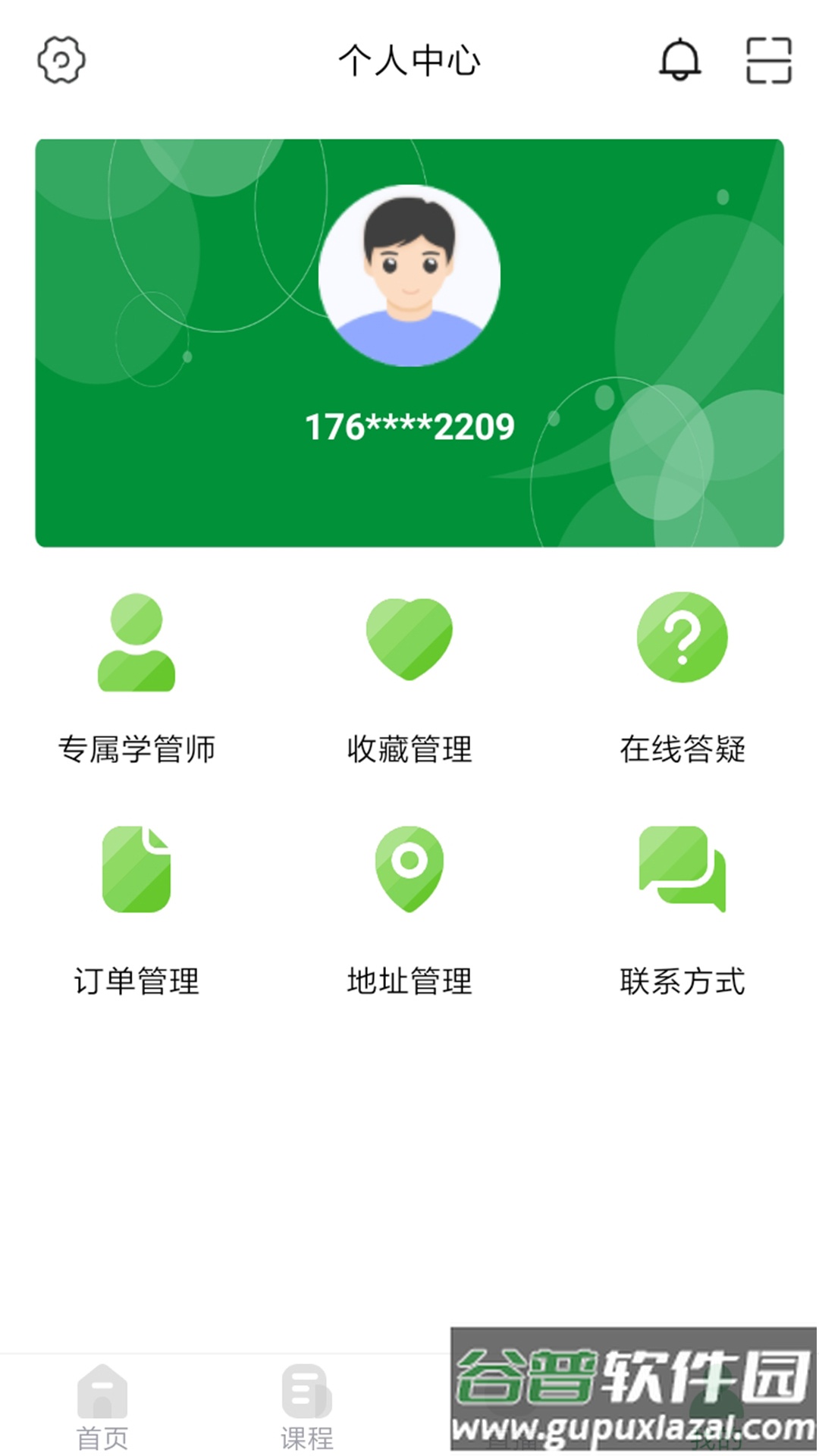This screenshot has width=819, height=1456.
Task: Click the 收藏管理 text label
Action: (x=409, y=751)
